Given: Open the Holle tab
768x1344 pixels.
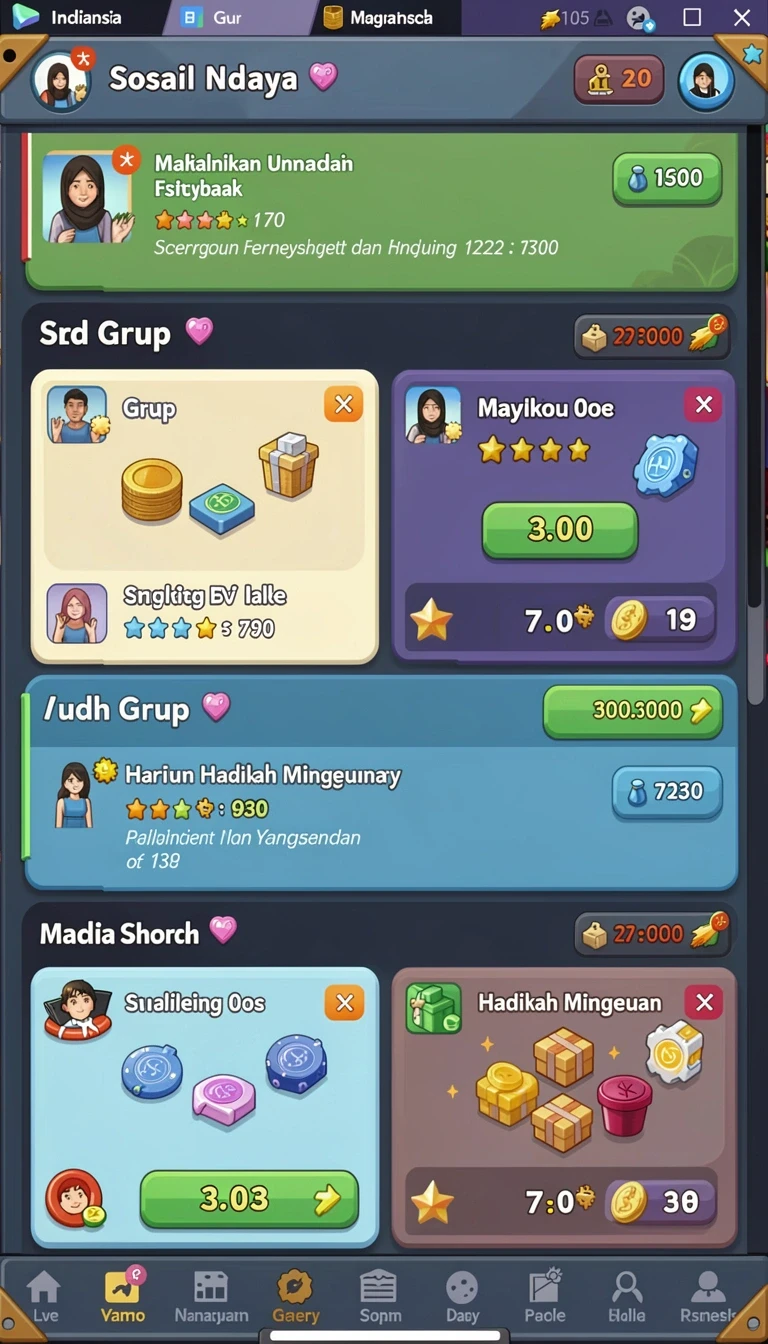Looking at the screenshot, I should point(627,1297).
